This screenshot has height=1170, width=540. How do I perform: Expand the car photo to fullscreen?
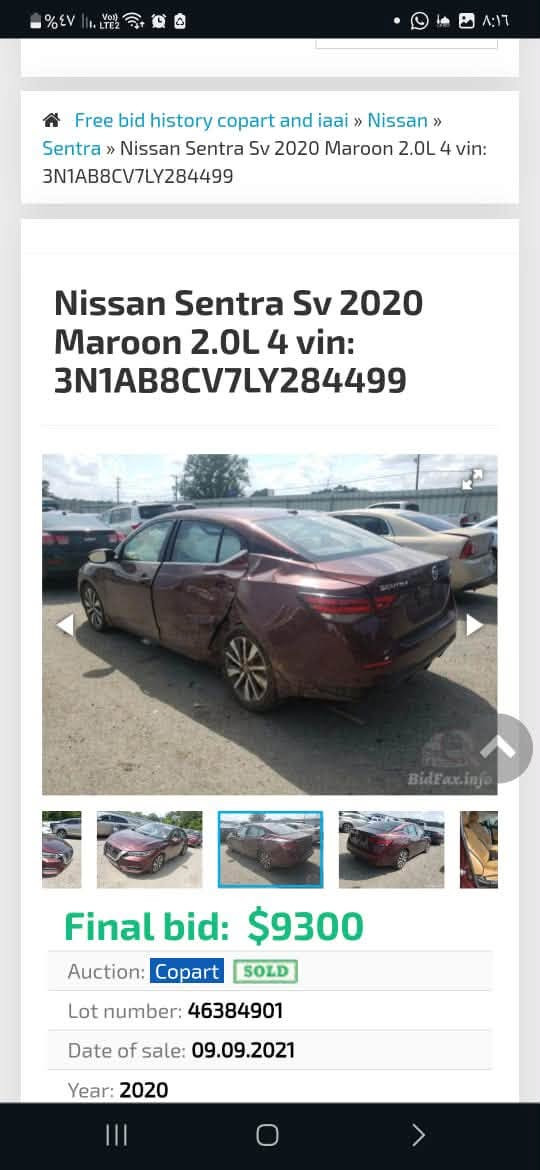[x=472, y=479]
